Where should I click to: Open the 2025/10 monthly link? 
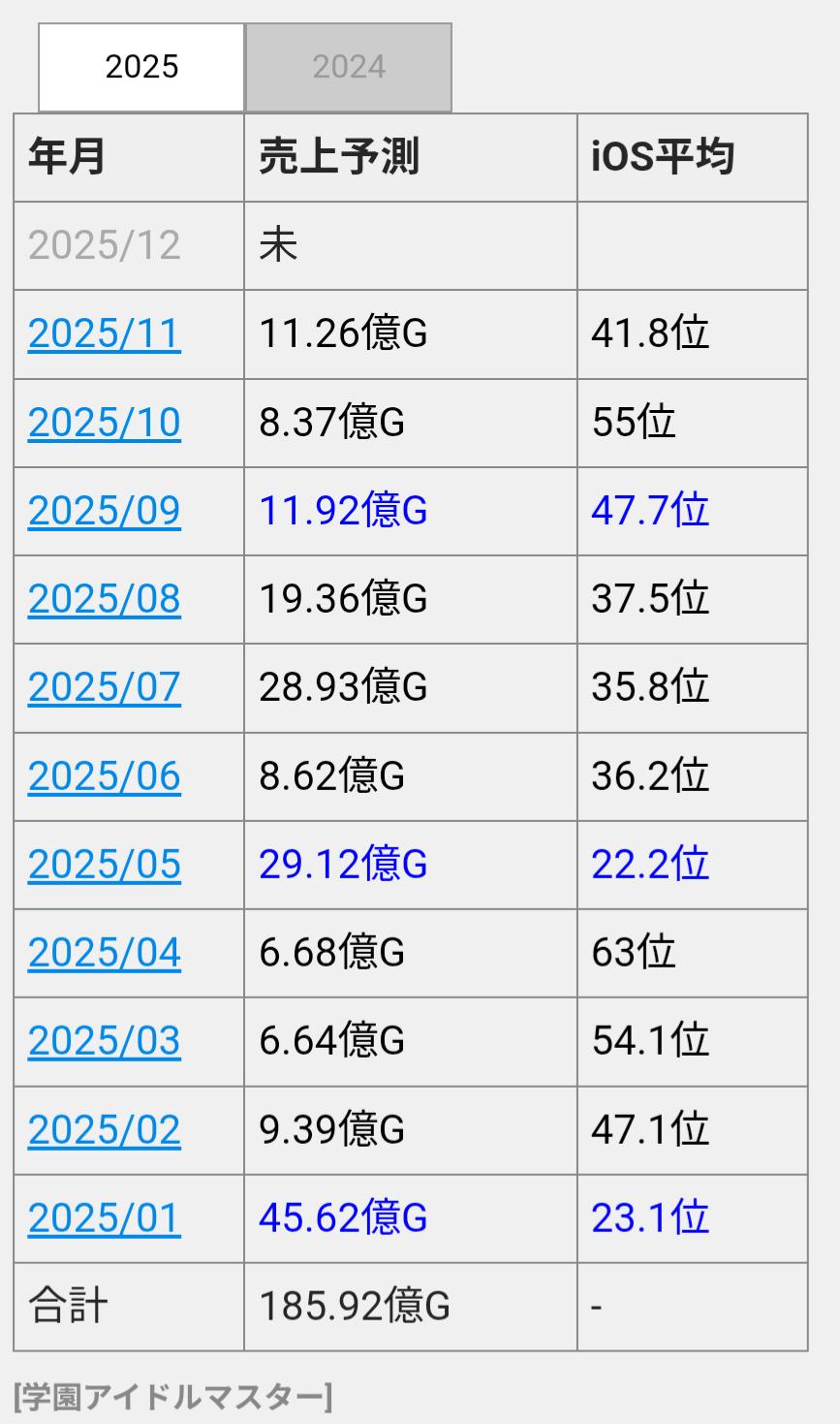point(105,423)
